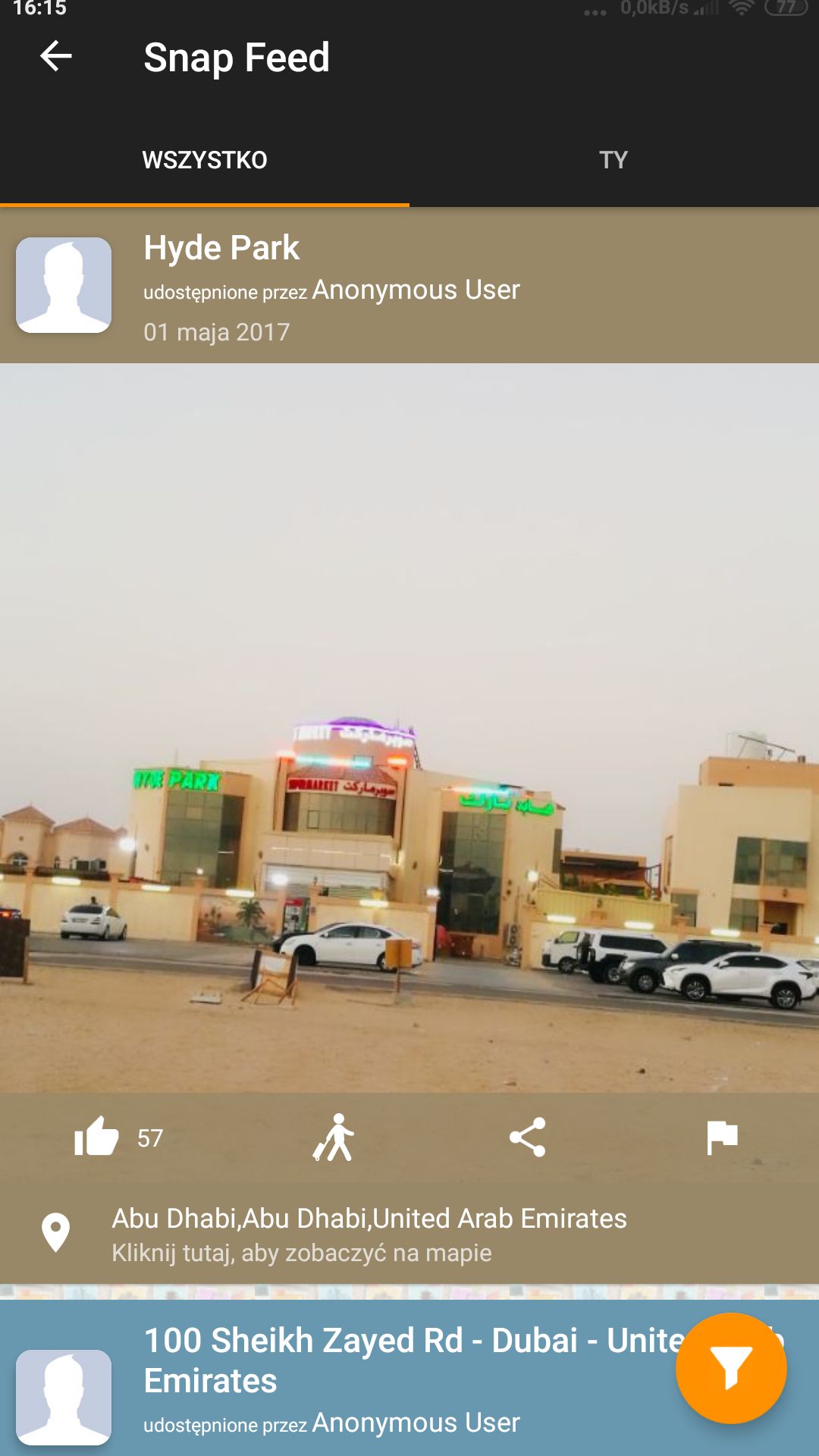Open the 100 Sheikh Zayed Rd post
The height and width of the screenshot is (1456, 819).
tap(409, 1378)
